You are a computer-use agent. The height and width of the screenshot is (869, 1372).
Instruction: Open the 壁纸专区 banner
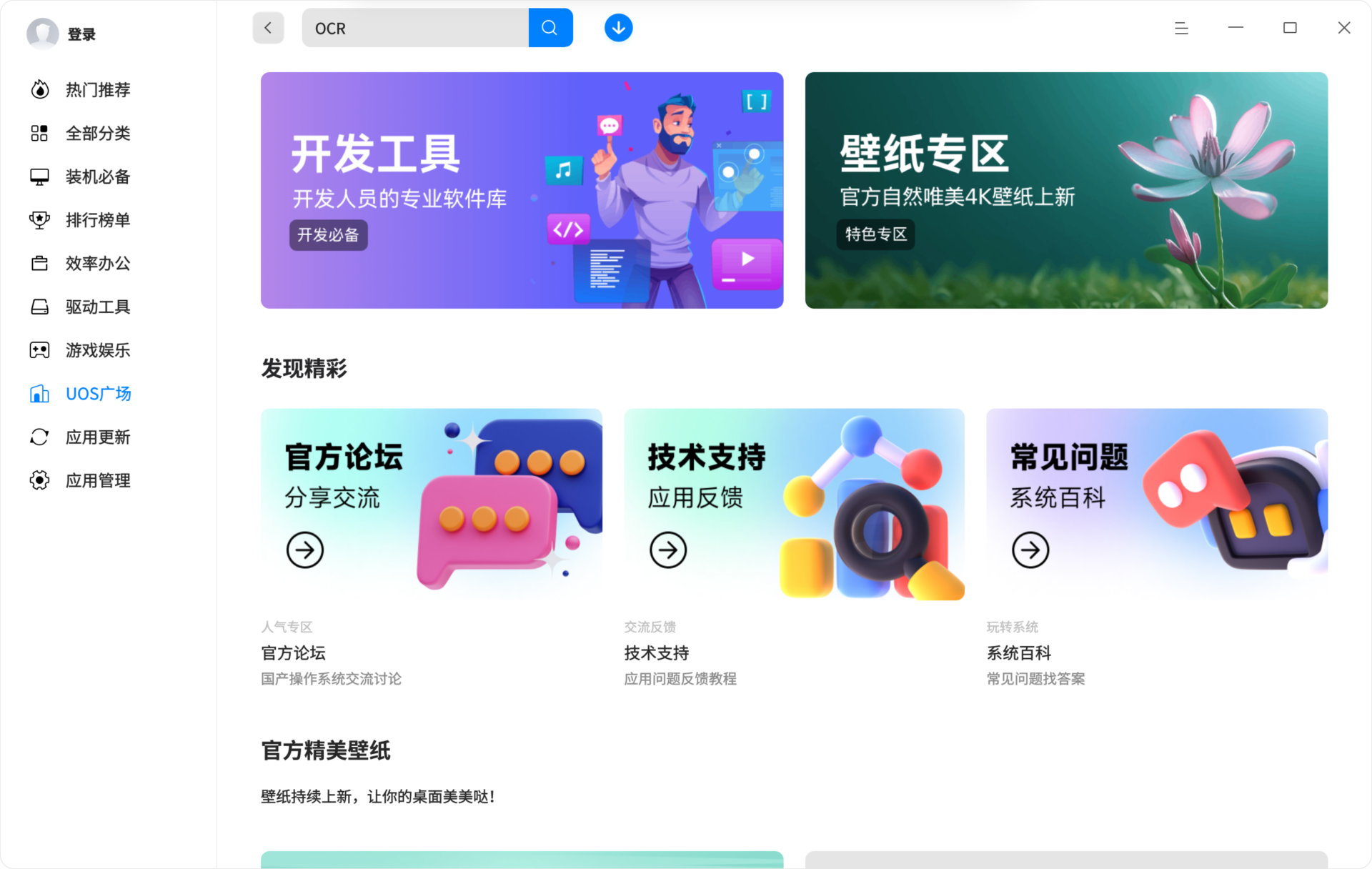pos(1065,190)
